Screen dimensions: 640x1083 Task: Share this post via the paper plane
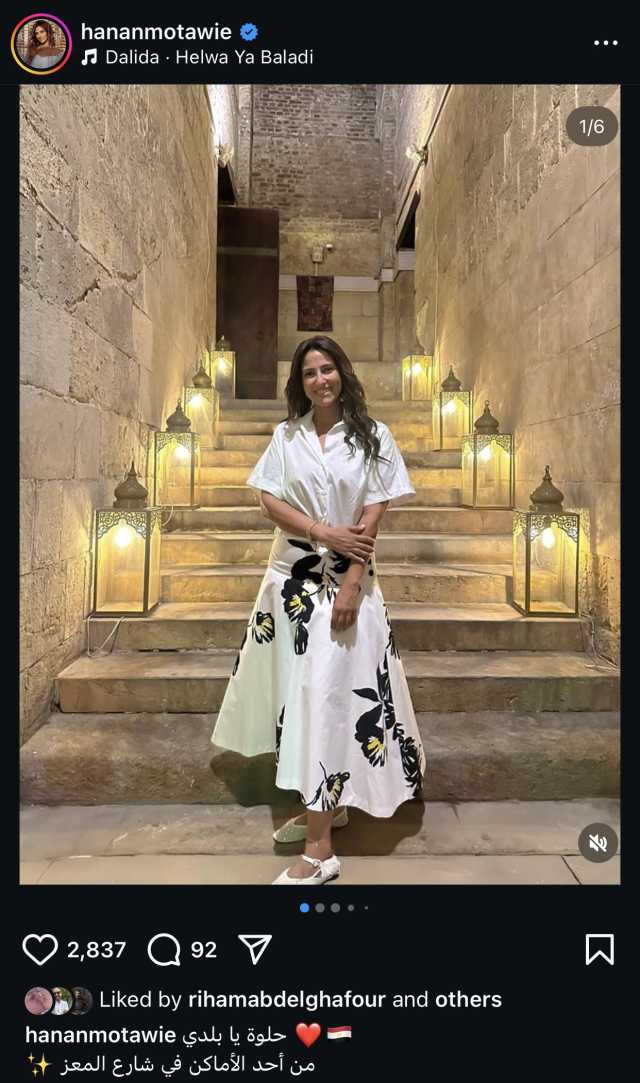[255, 949]
